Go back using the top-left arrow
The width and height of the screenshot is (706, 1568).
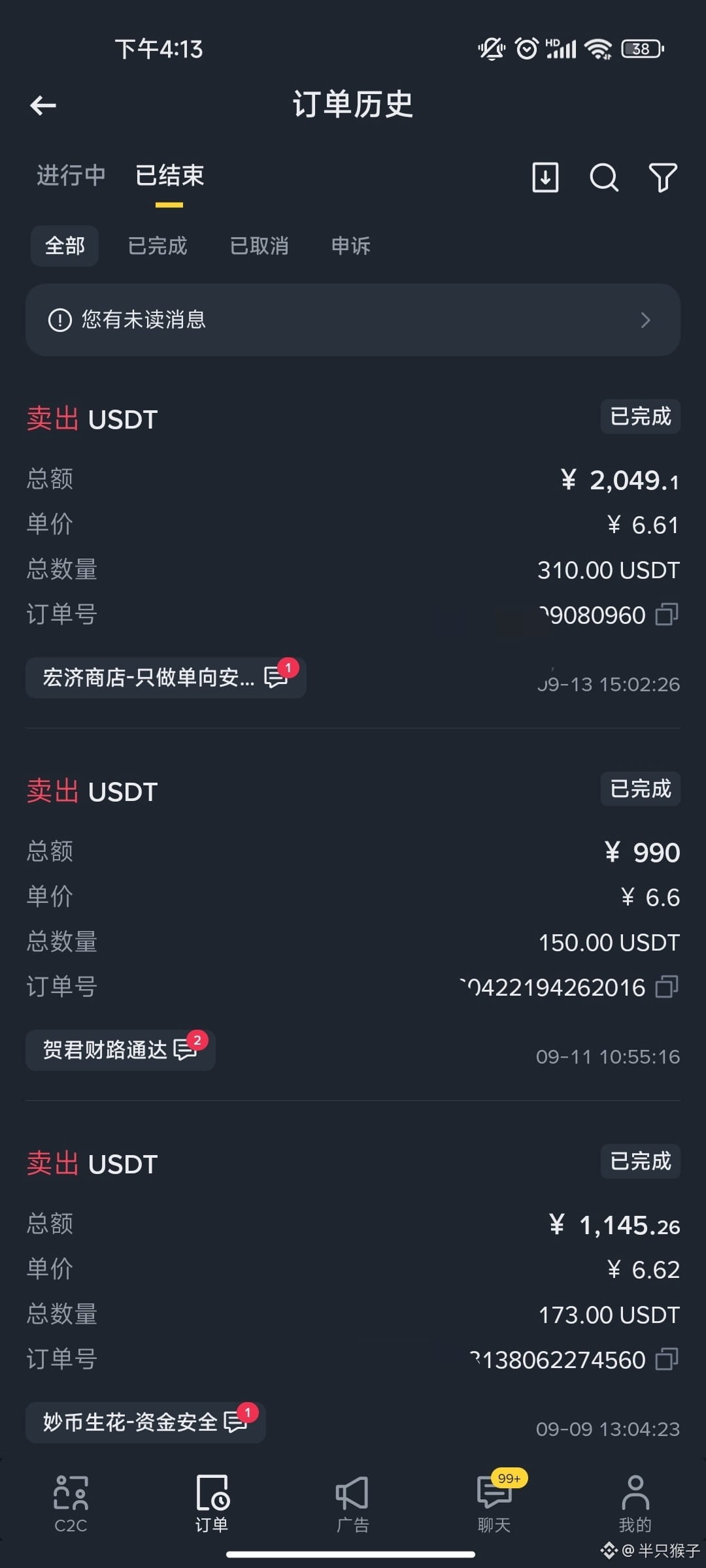click(x=43, y=105)
